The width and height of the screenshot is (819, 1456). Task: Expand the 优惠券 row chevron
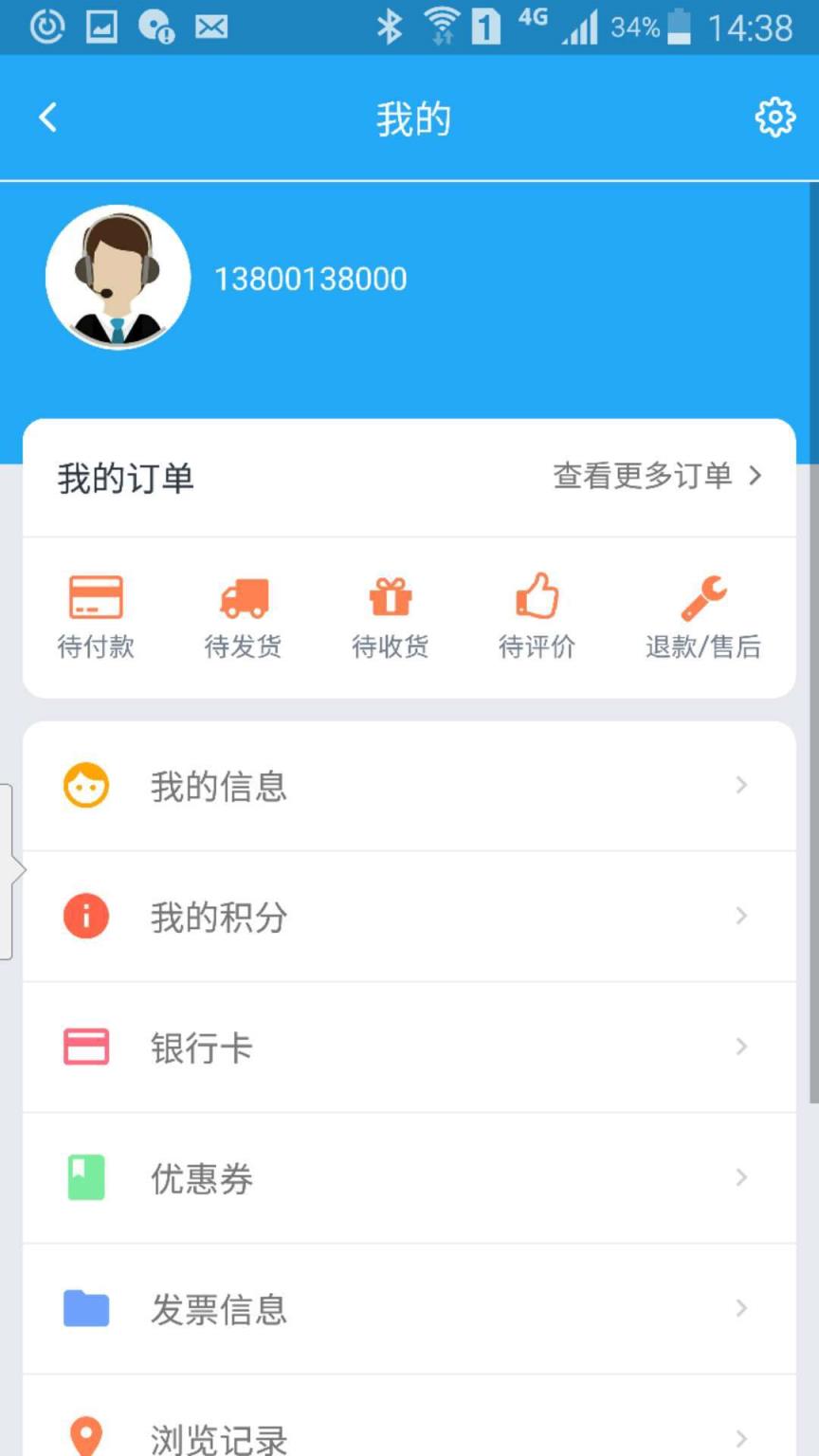(x=741, y=1177)
